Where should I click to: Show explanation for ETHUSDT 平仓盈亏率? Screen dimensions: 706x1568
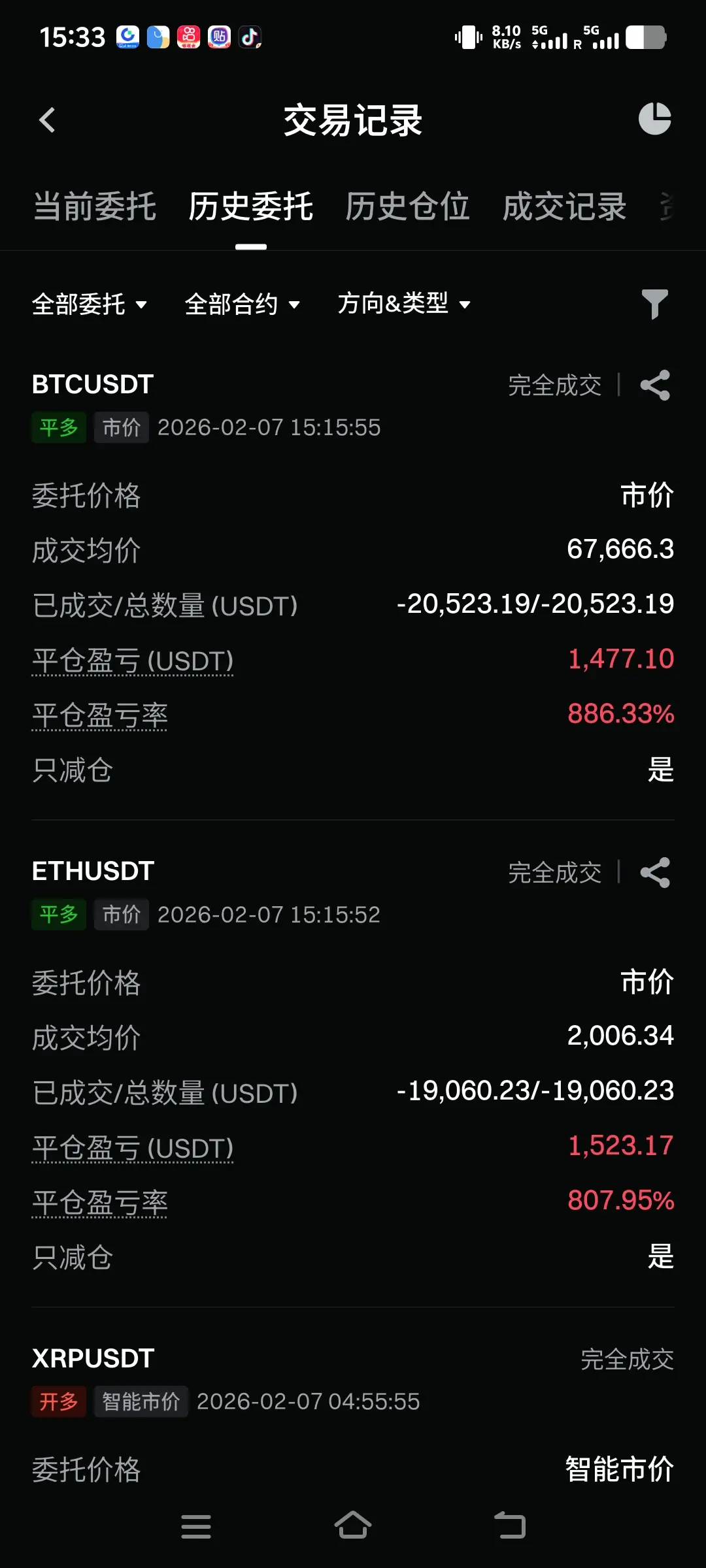(99, 1203)
